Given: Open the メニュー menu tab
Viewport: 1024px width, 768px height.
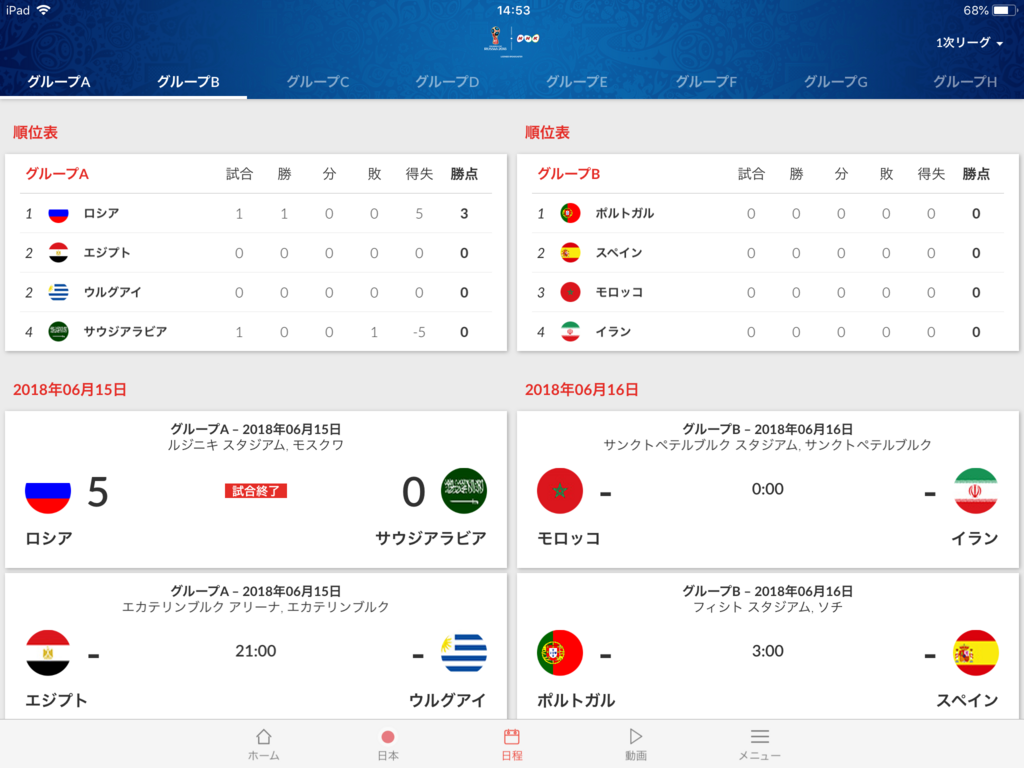Looking at the screenshot, I should point(759,744).
